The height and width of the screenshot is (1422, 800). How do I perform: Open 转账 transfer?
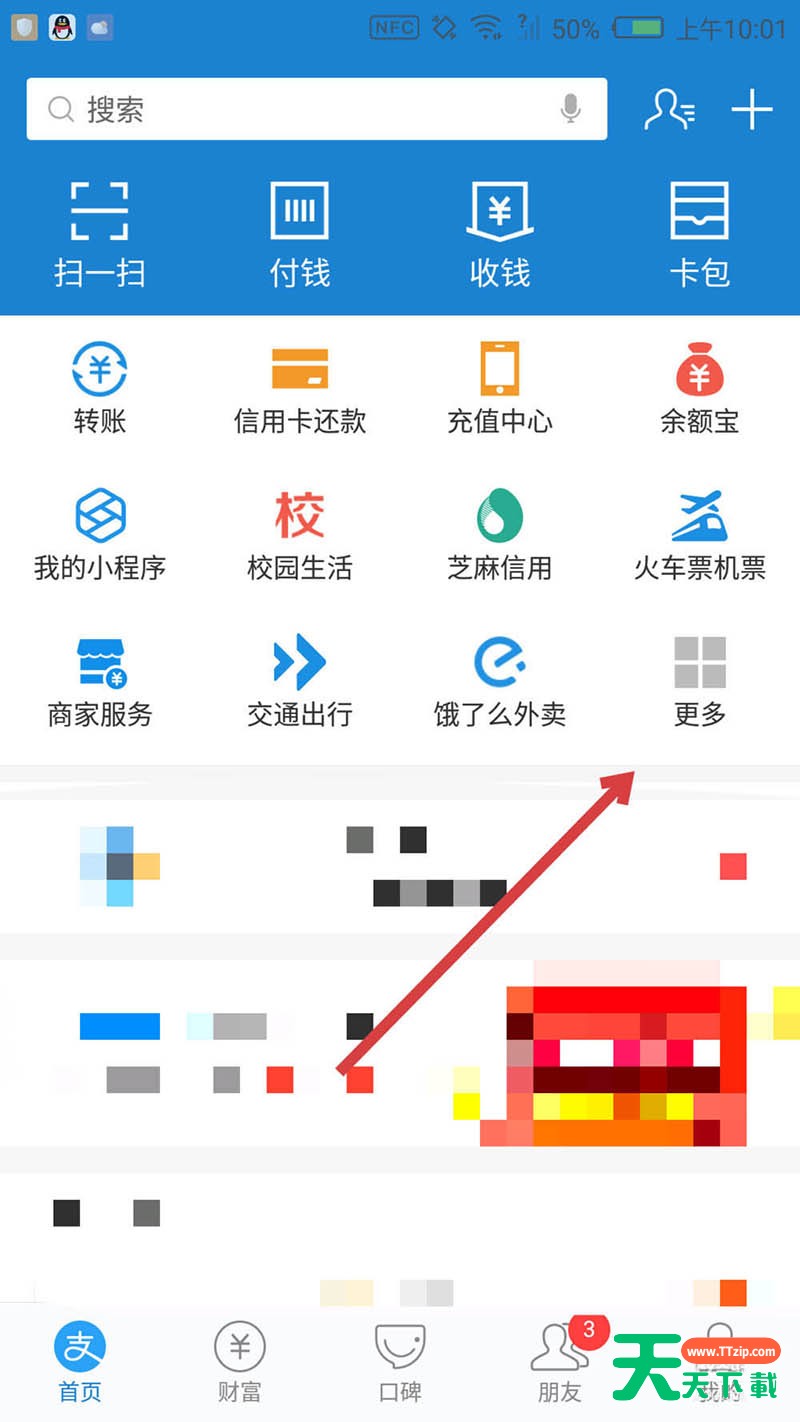click(100, 388)
